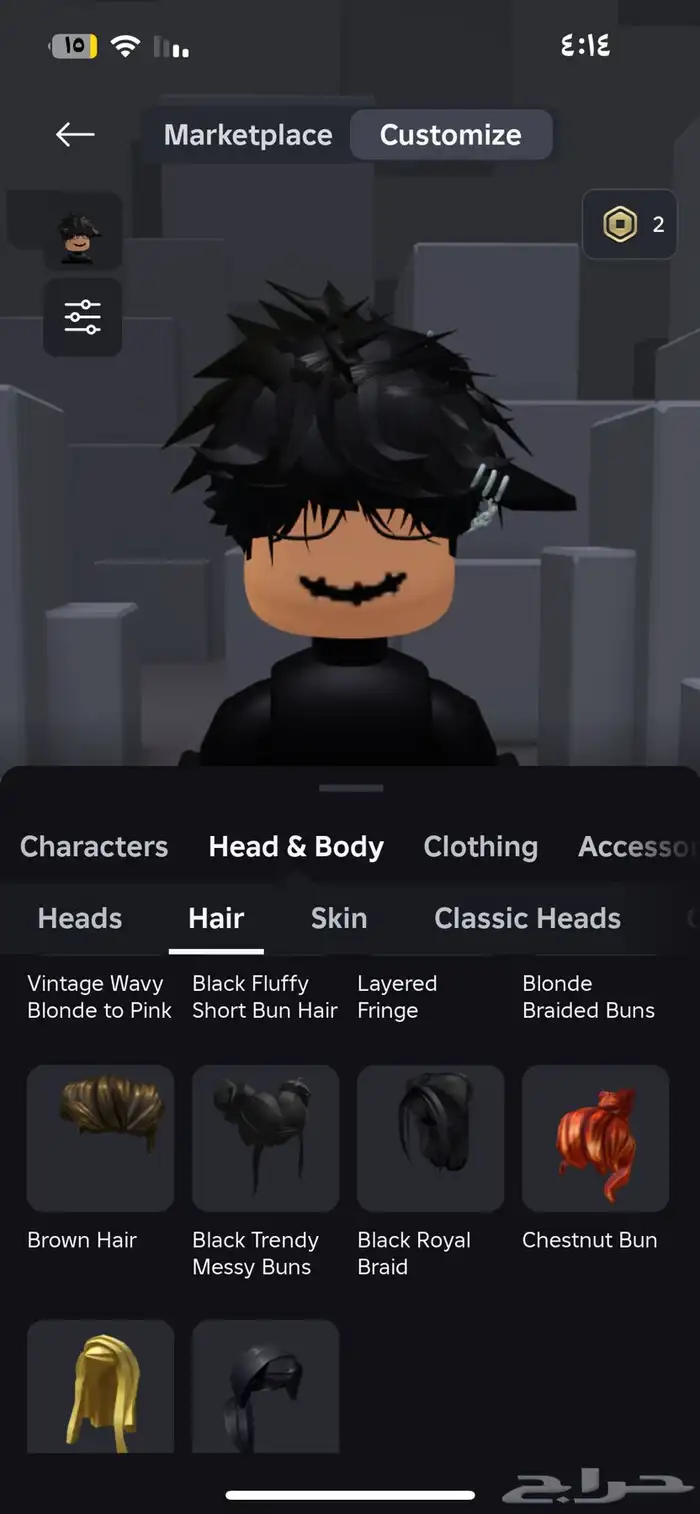Equip the Brown Hair item
Screen dimensions: 700x1514
coord(100,1138)
